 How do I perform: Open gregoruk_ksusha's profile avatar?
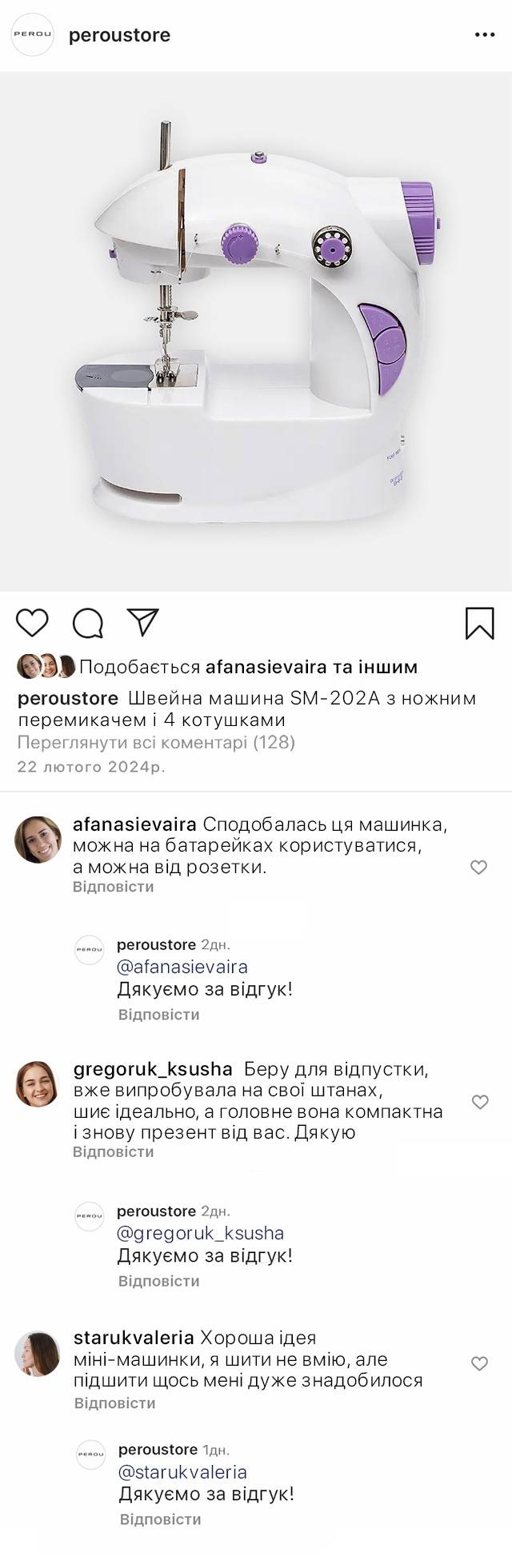point(38,1084)
